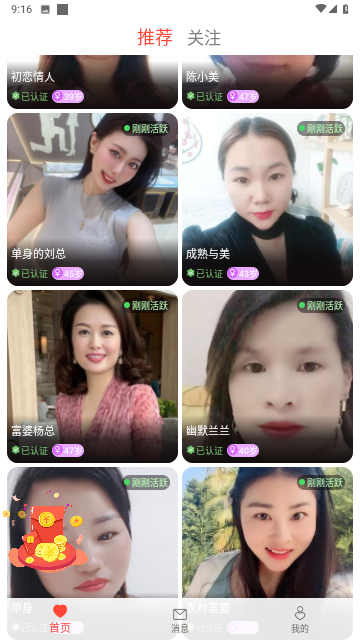Screen dimensions: 360x640
Task: View 富婆杨总's profile
Action: (x=92, y=376)
